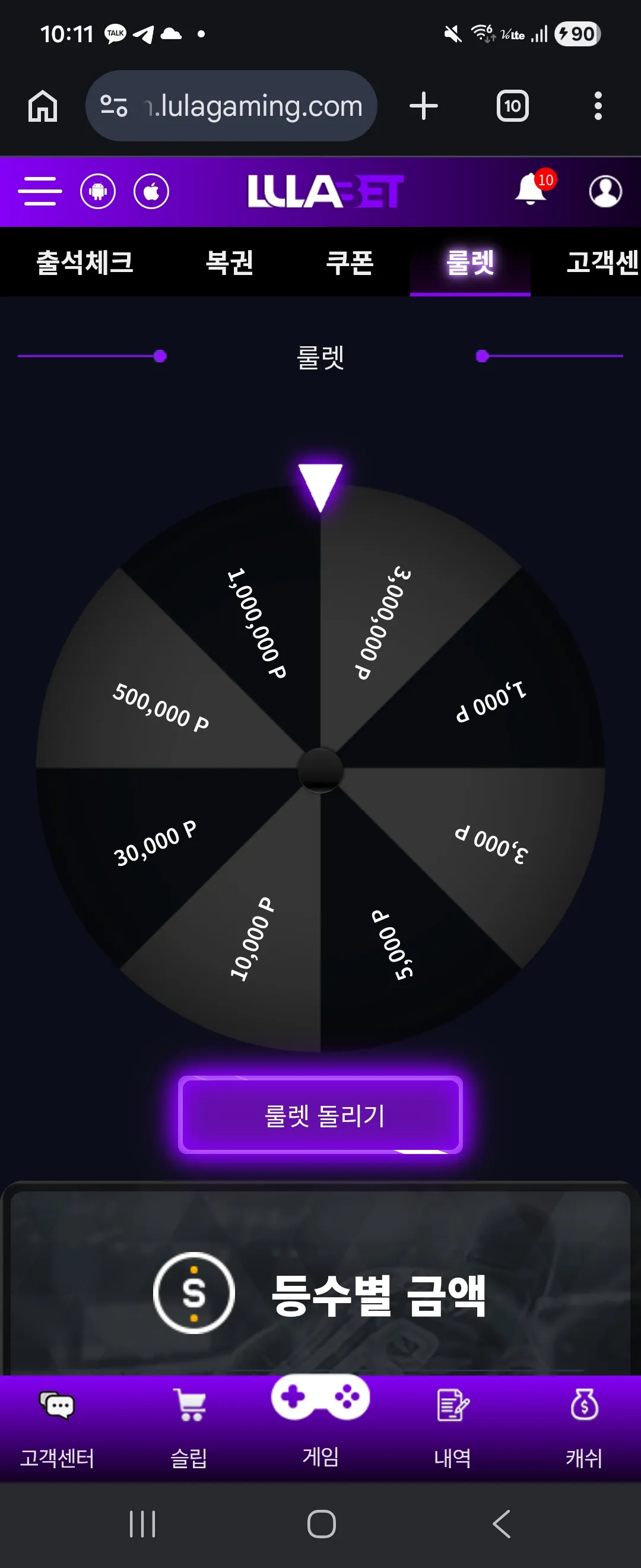Switch to the 쿠폰 tab

coord(350,263)
